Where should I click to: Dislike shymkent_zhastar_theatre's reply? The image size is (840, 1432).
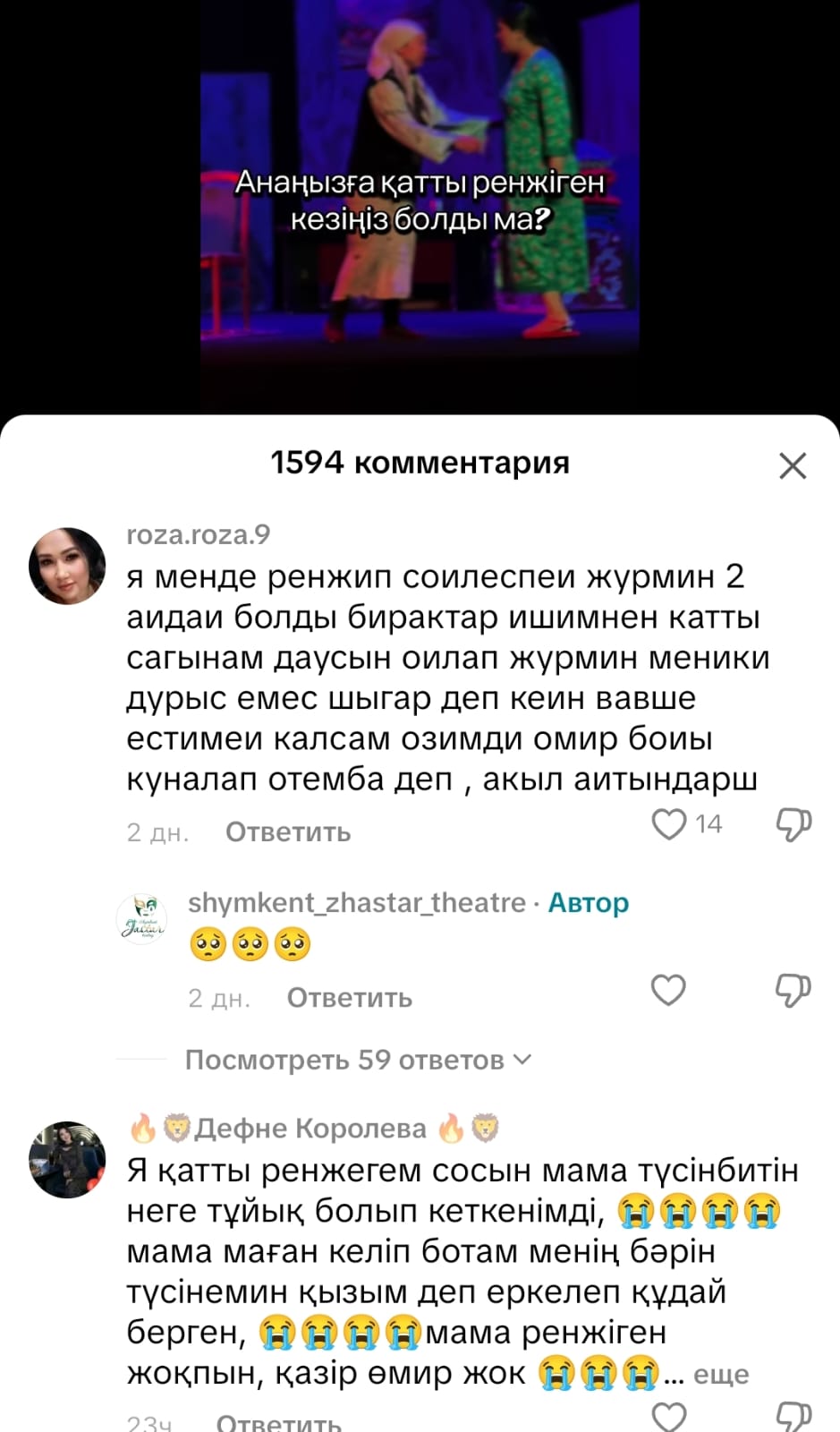[x=793, y=990]
